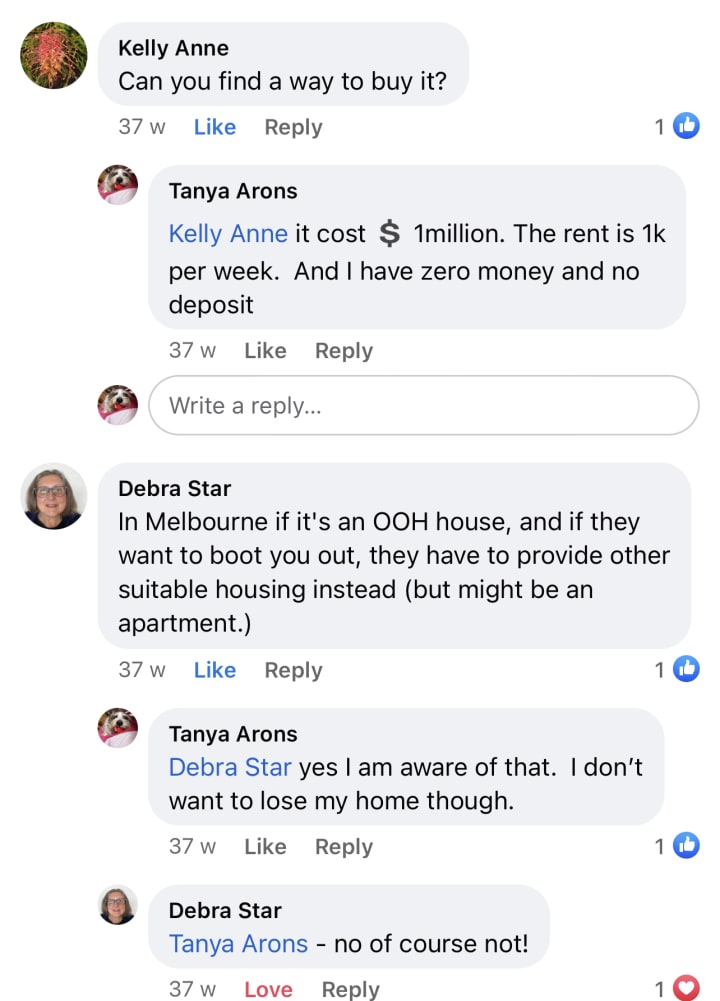Viewport: 720px width, 1001px height.
Task: View reactions on Kelly Anne's comment
Action: [x=677, y=126]
